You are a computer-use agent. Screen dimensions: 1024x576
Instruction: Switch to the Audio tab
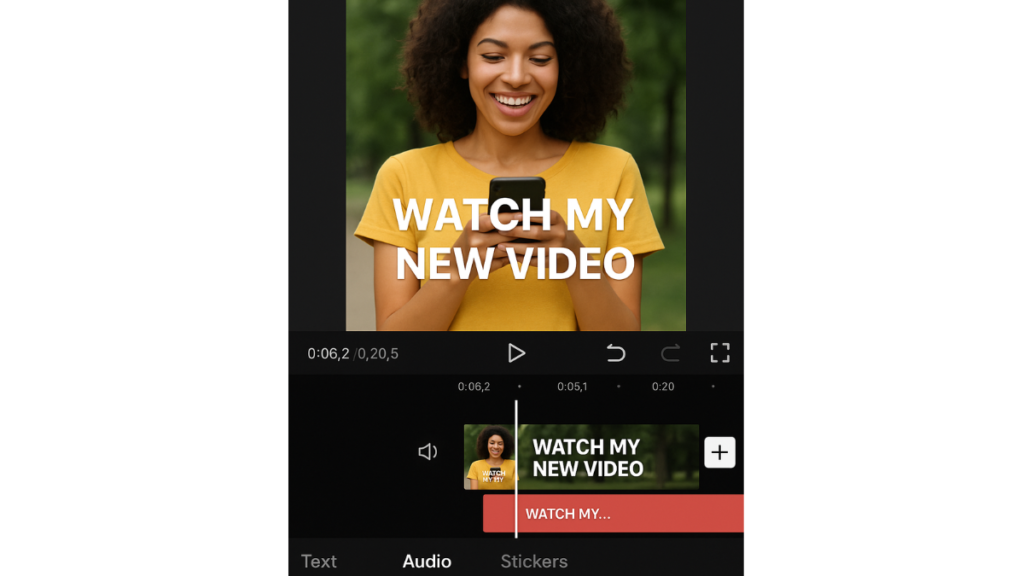(x=427, y=561)
